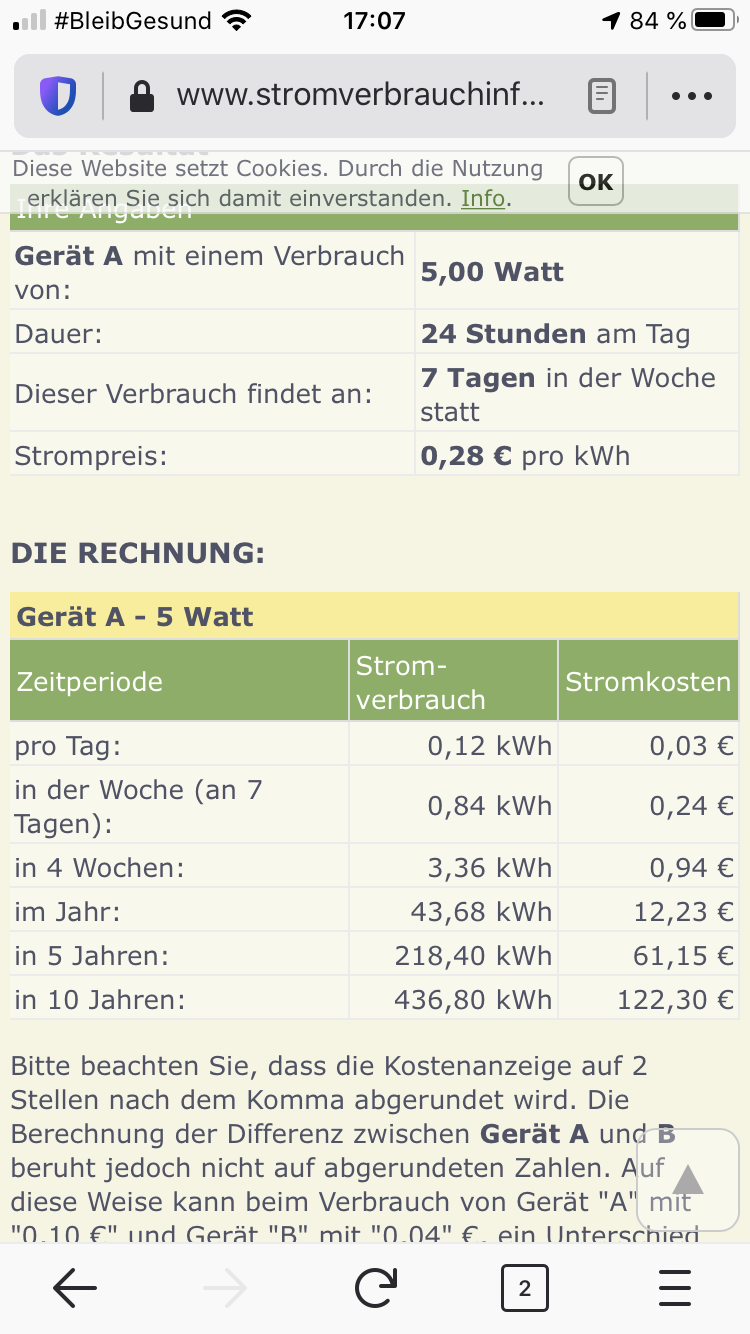Jump to top with the up-arrow button
750x1334 pixels.
686,1181
